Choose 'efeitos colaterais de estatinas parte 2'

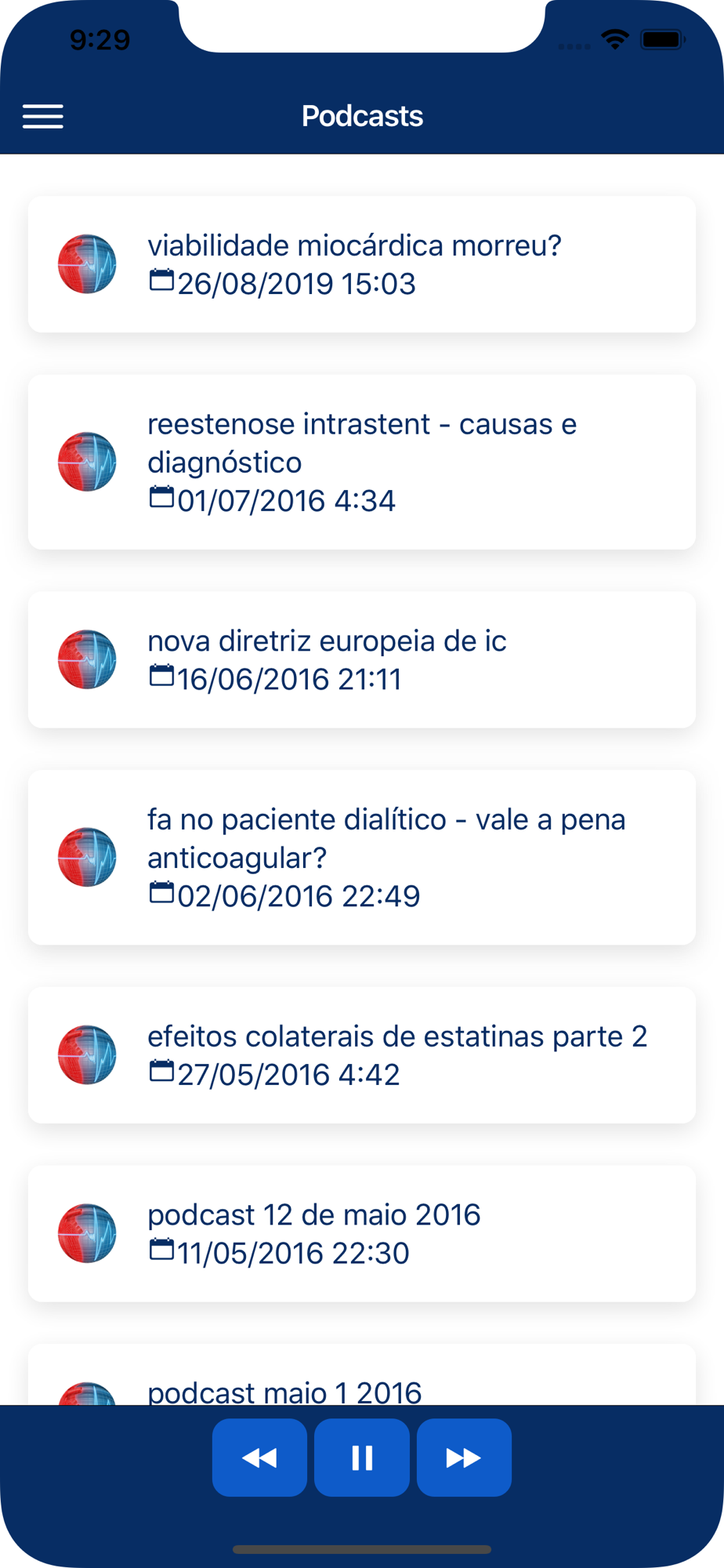pos(362,1054)
